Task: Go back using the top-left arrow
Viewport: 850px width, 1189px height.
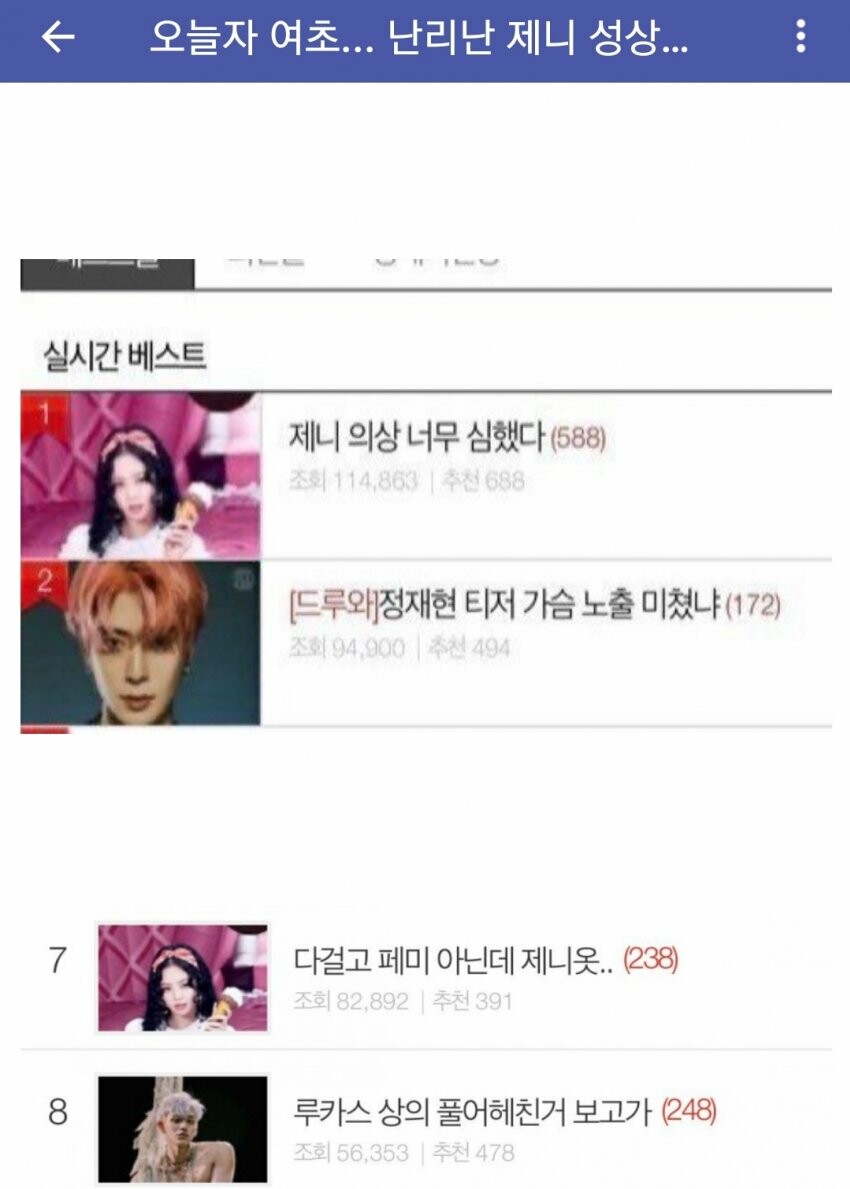Action: point(58,38)
